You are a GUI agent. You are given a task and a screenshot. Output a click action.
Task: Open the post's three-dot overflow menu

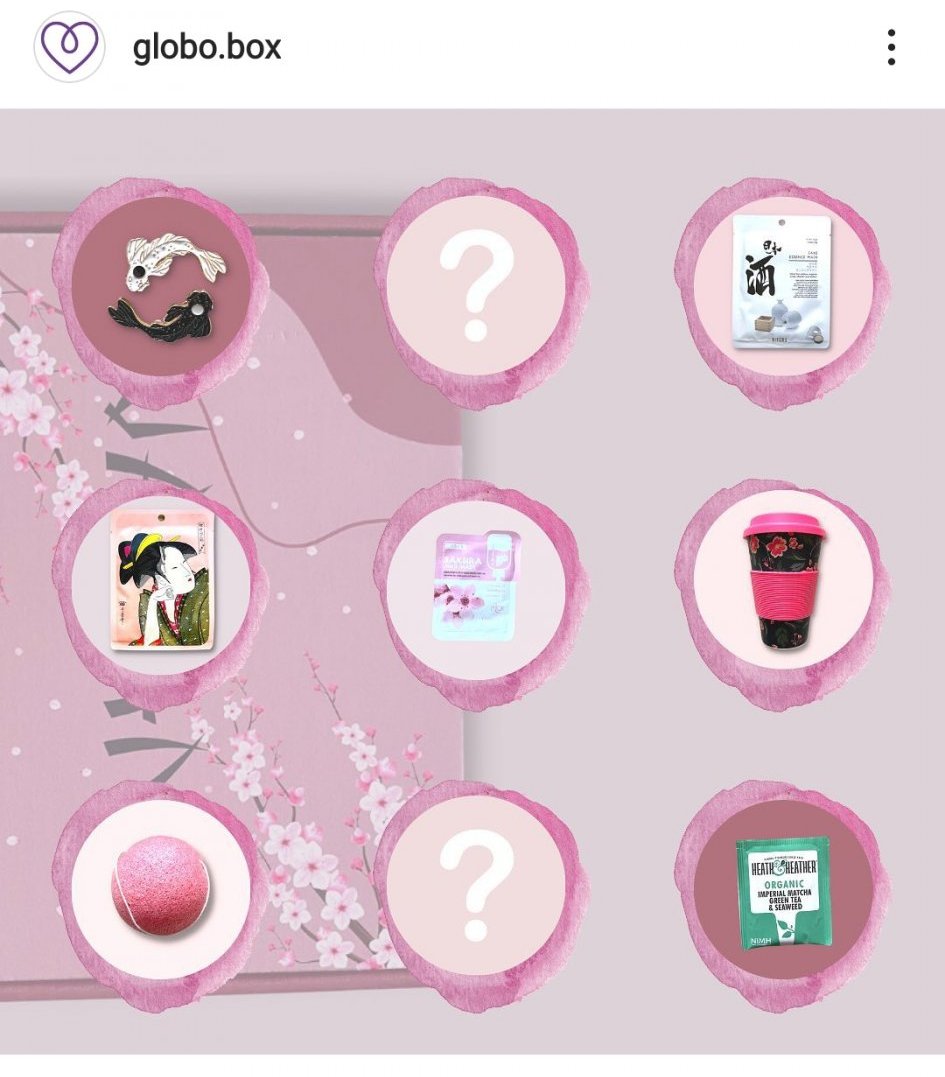(891, 47)
